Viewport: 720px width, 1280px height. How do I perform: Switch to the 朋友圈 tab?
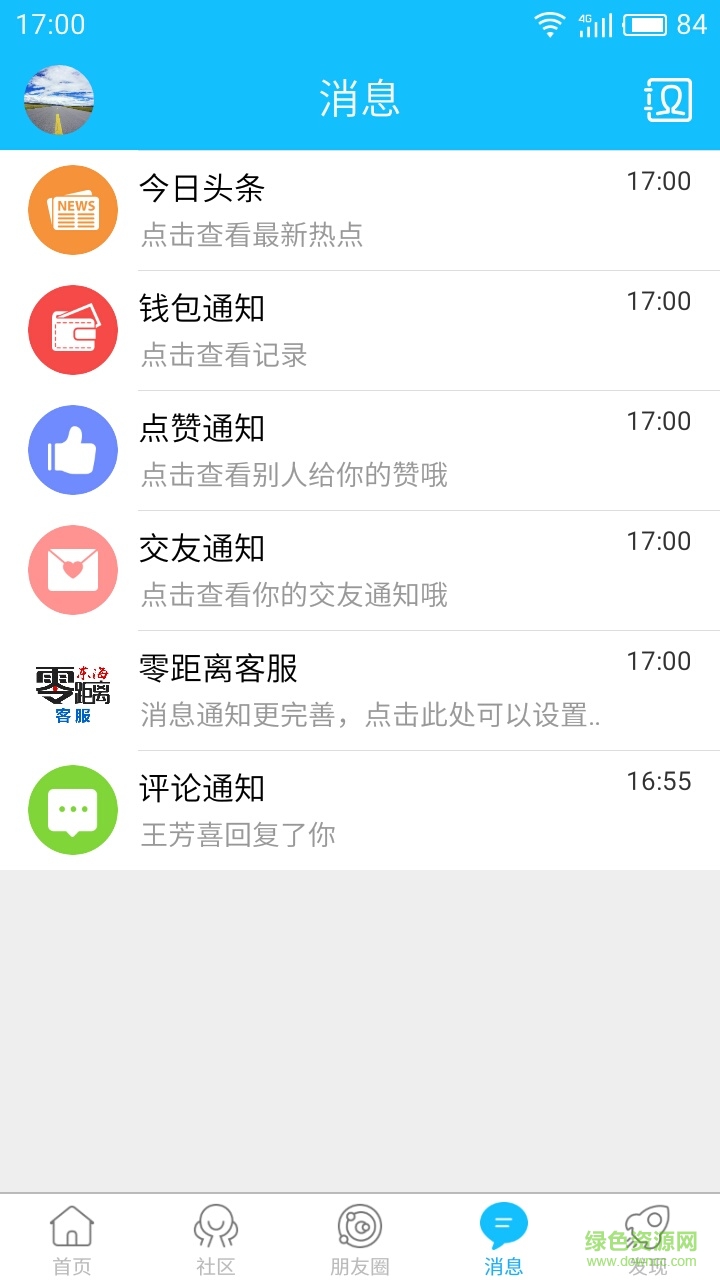coord(360,1238)
